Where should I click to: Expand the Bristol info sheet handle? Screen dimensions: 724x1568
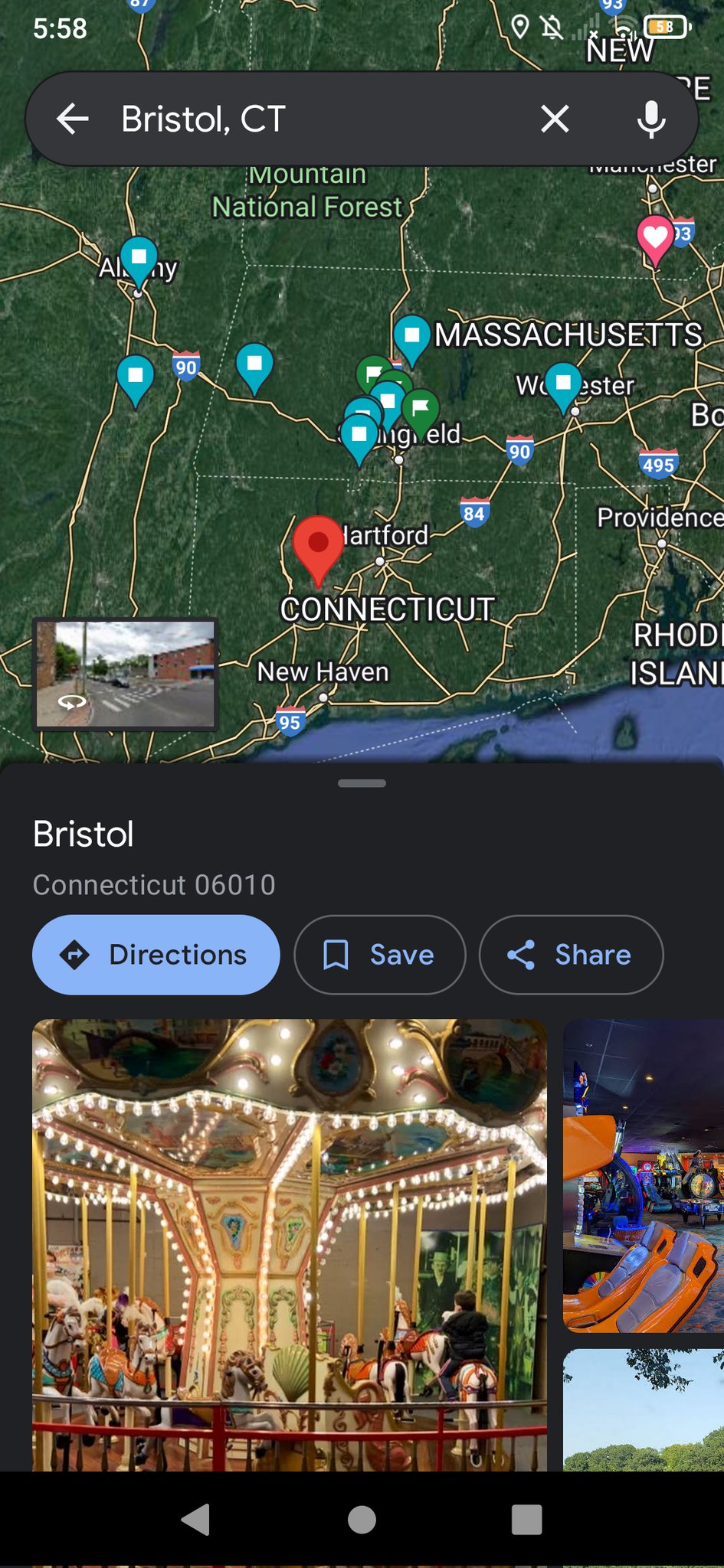(362, 783)
